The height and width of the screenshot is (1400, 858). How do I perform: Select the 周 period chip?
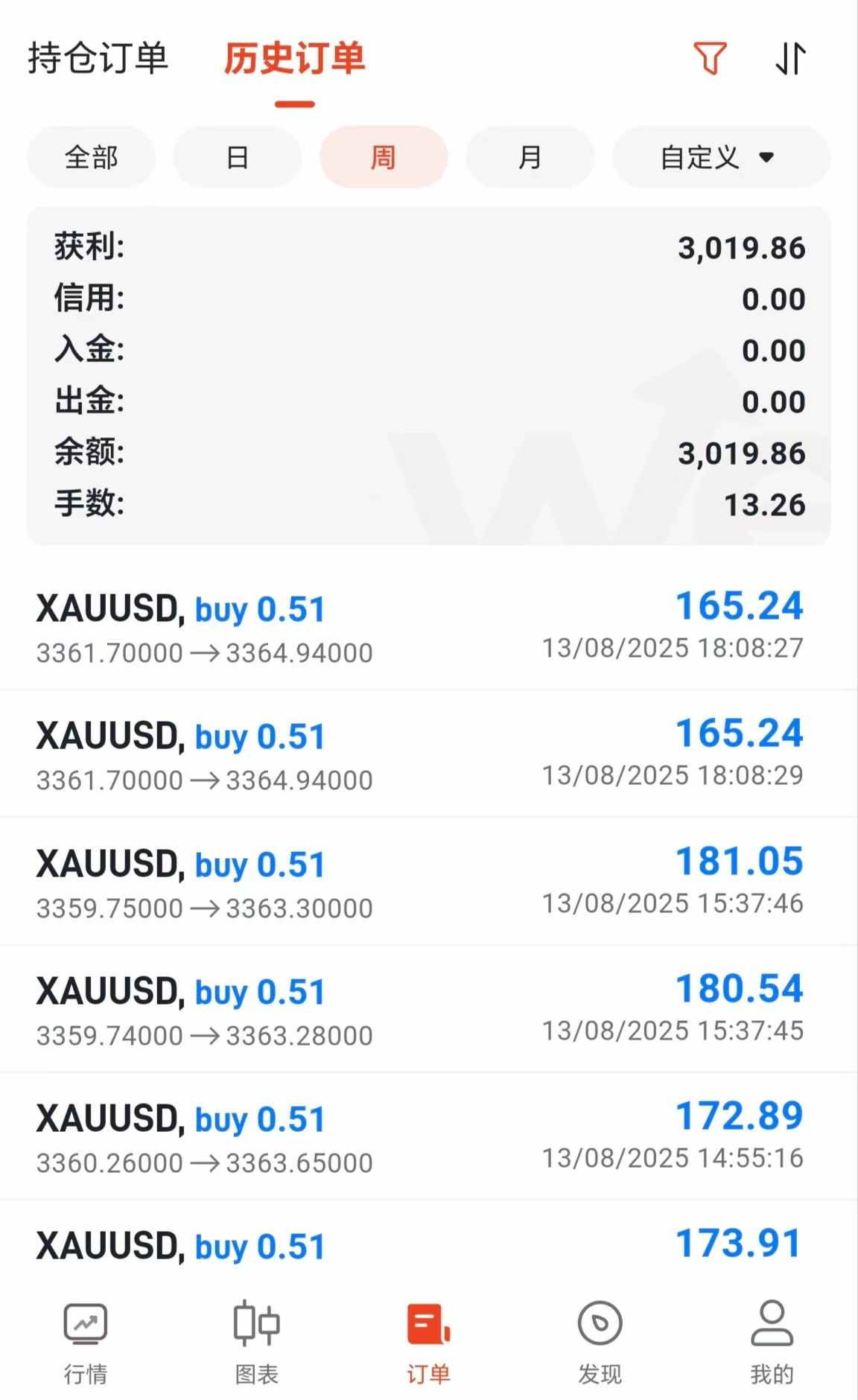coord(384,157)
